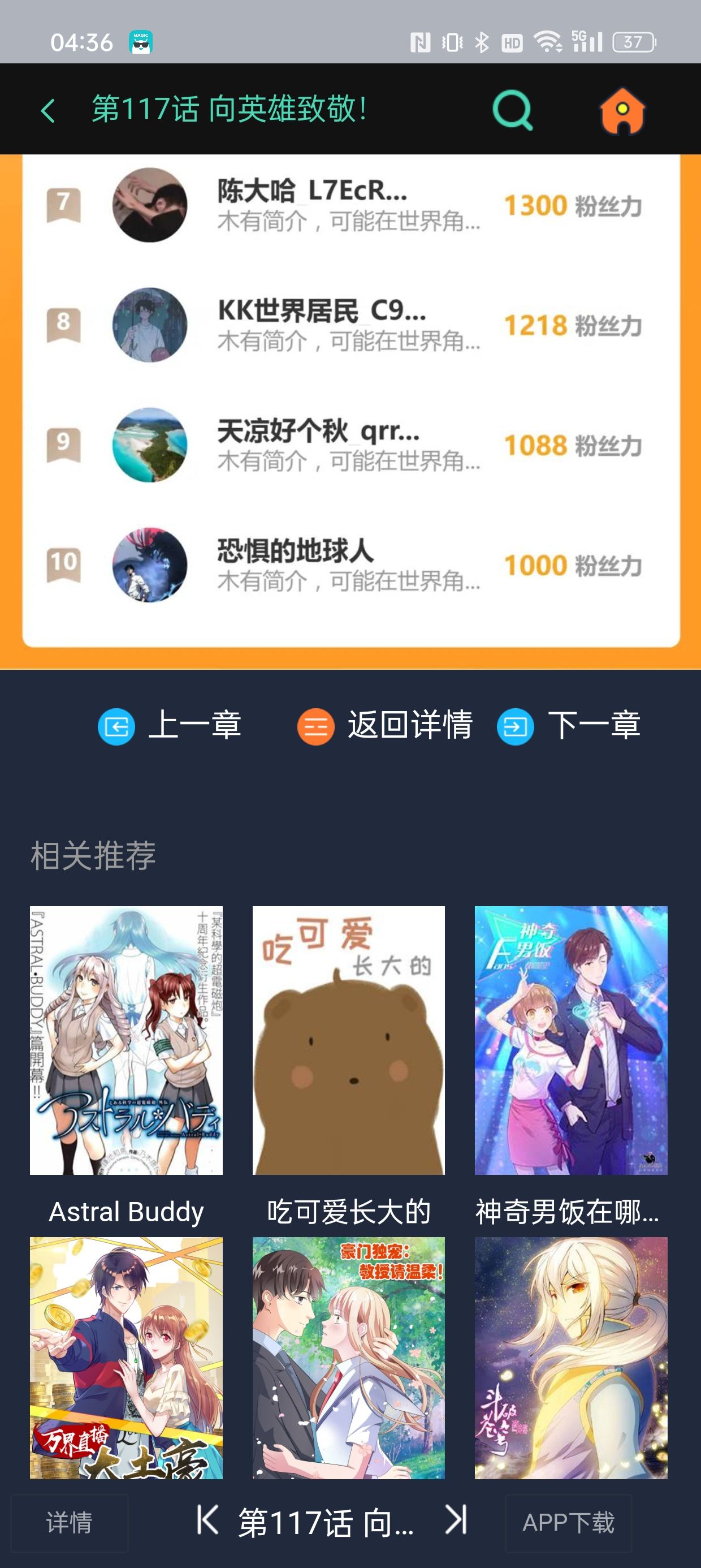Go back using the top-left arrow
This screenshot has width=701, height=1568.
point(48,110)
